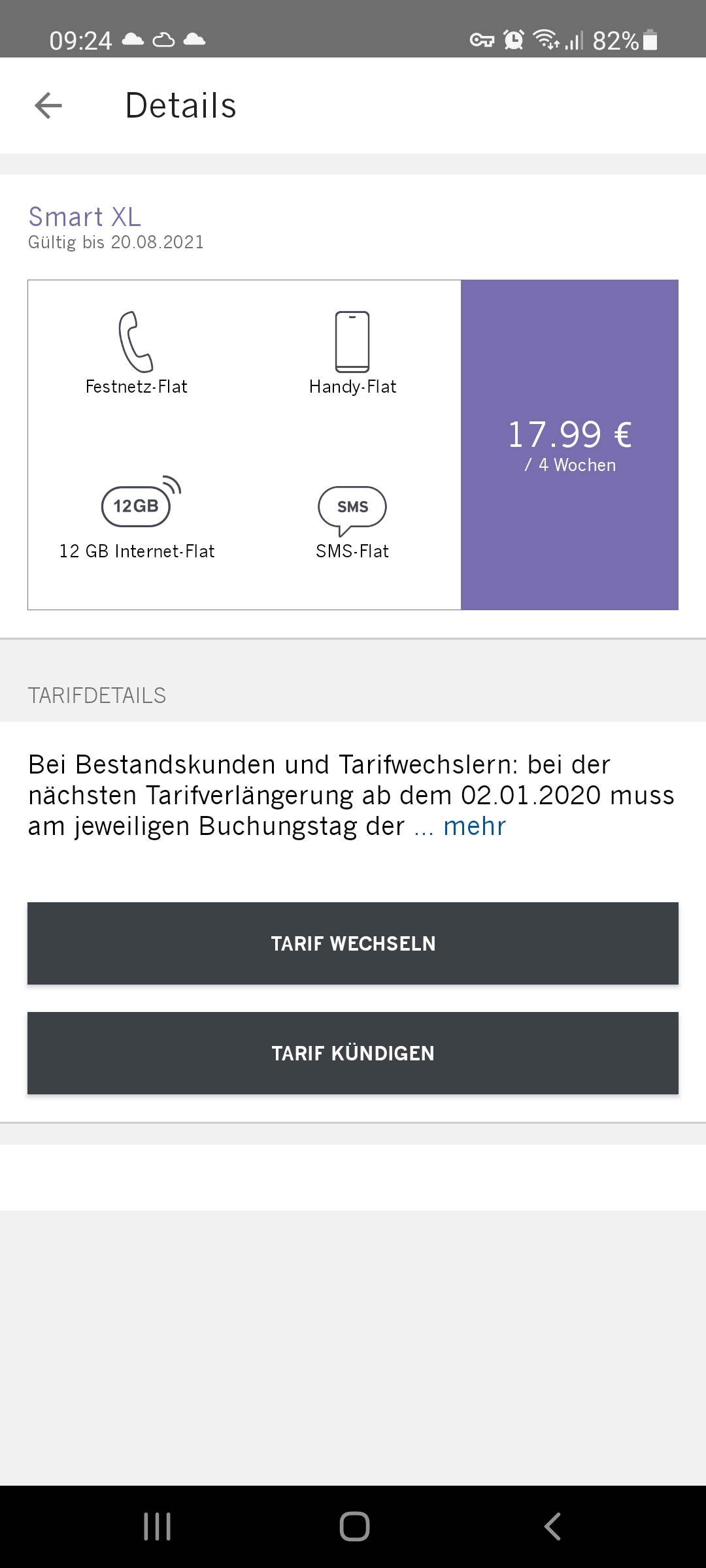706x1568 pixels.
Task: Open recent apps from the navigation bar
Action: click(x=158, y=1527)
